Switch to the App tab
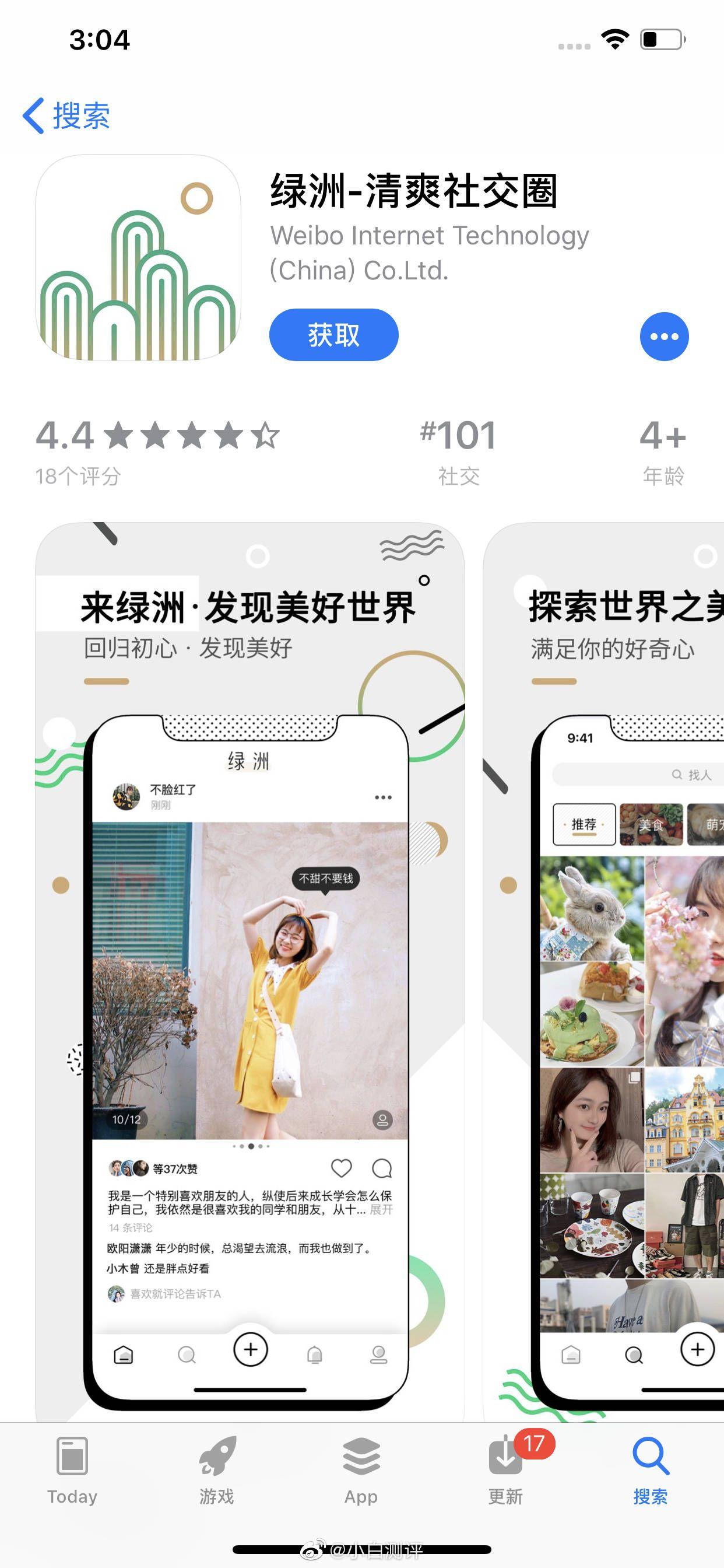Viewport: 724px width, 1568px height. (x=361, y=1469)
